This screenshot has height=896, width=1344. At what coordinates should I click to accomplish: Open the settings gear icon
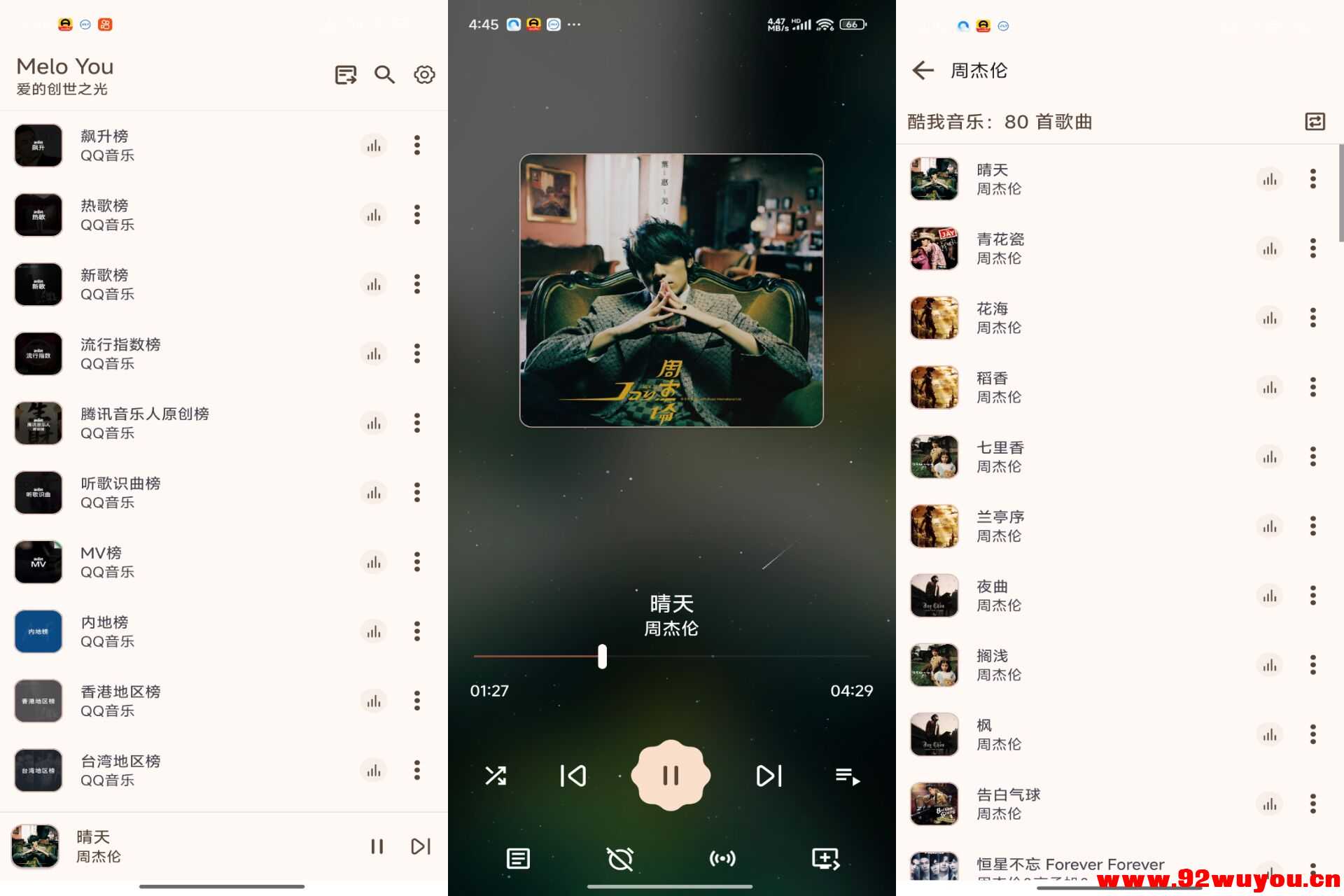click(424, 74)
